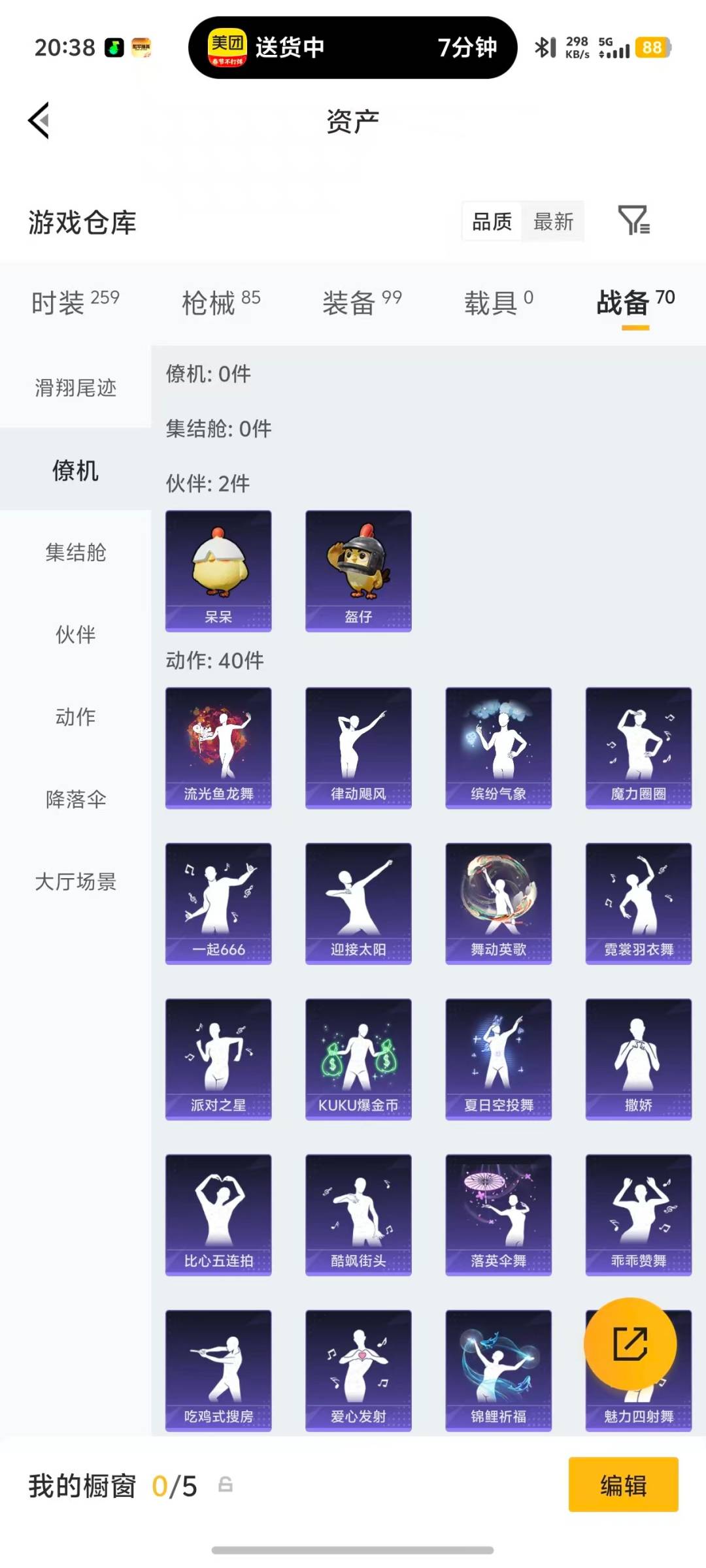The width and height of the screenshot is (706, 1568).
Task: Select 伙伴 category in the sidebar
Action: 74,633
